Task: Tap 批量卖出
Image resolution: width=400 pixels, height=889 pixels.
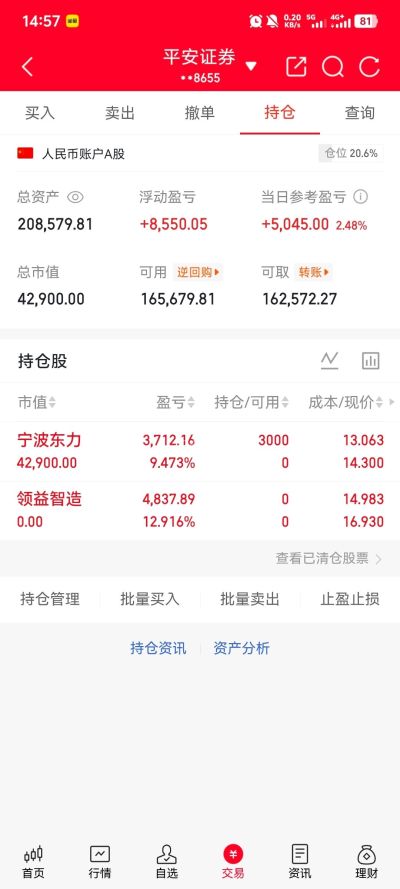Action: tap(250, 599)
